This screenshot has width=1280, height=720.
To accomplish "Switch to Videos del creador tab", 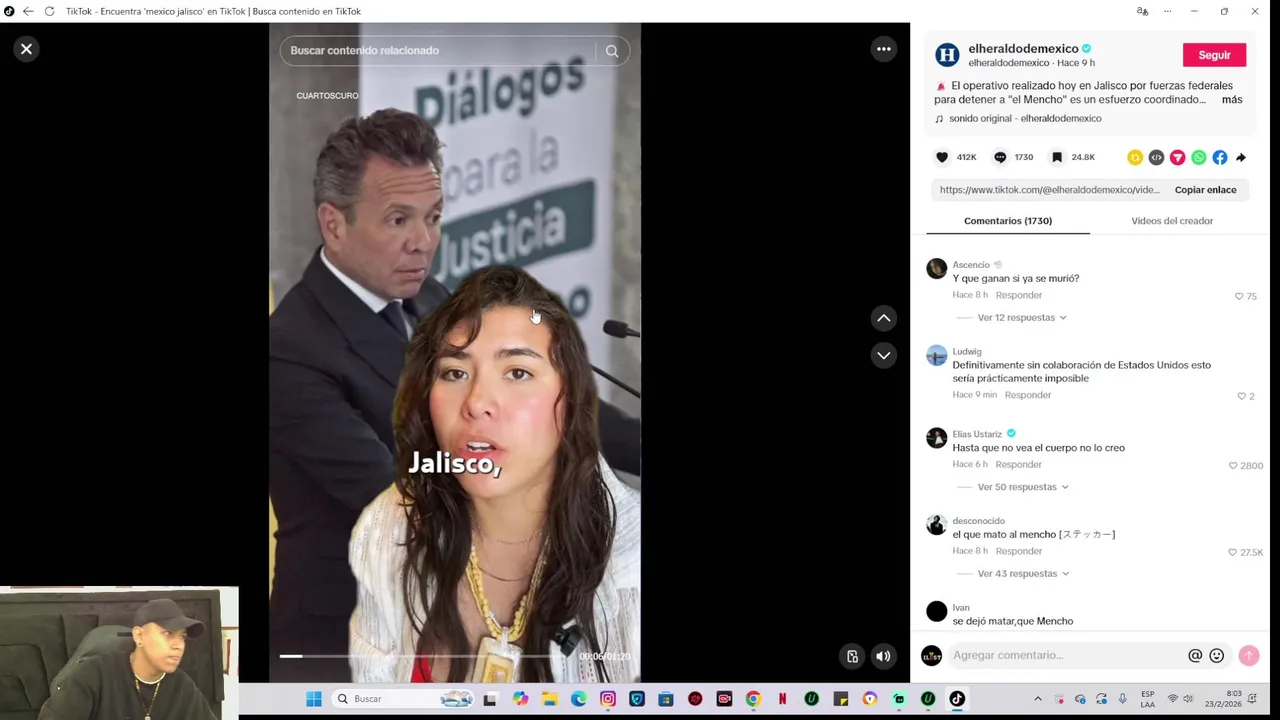I will [1172, 221].
